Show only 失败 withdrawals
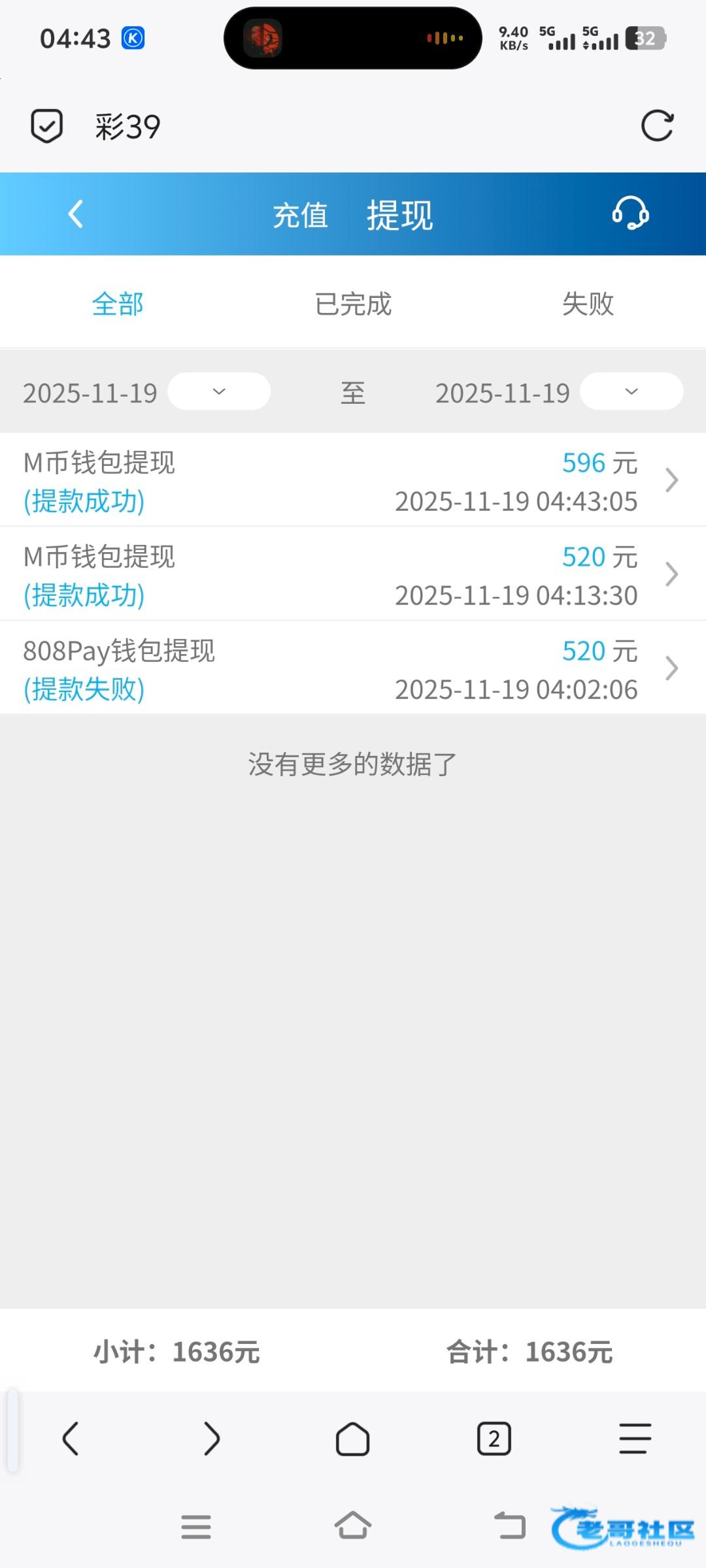 coord(588,304)
